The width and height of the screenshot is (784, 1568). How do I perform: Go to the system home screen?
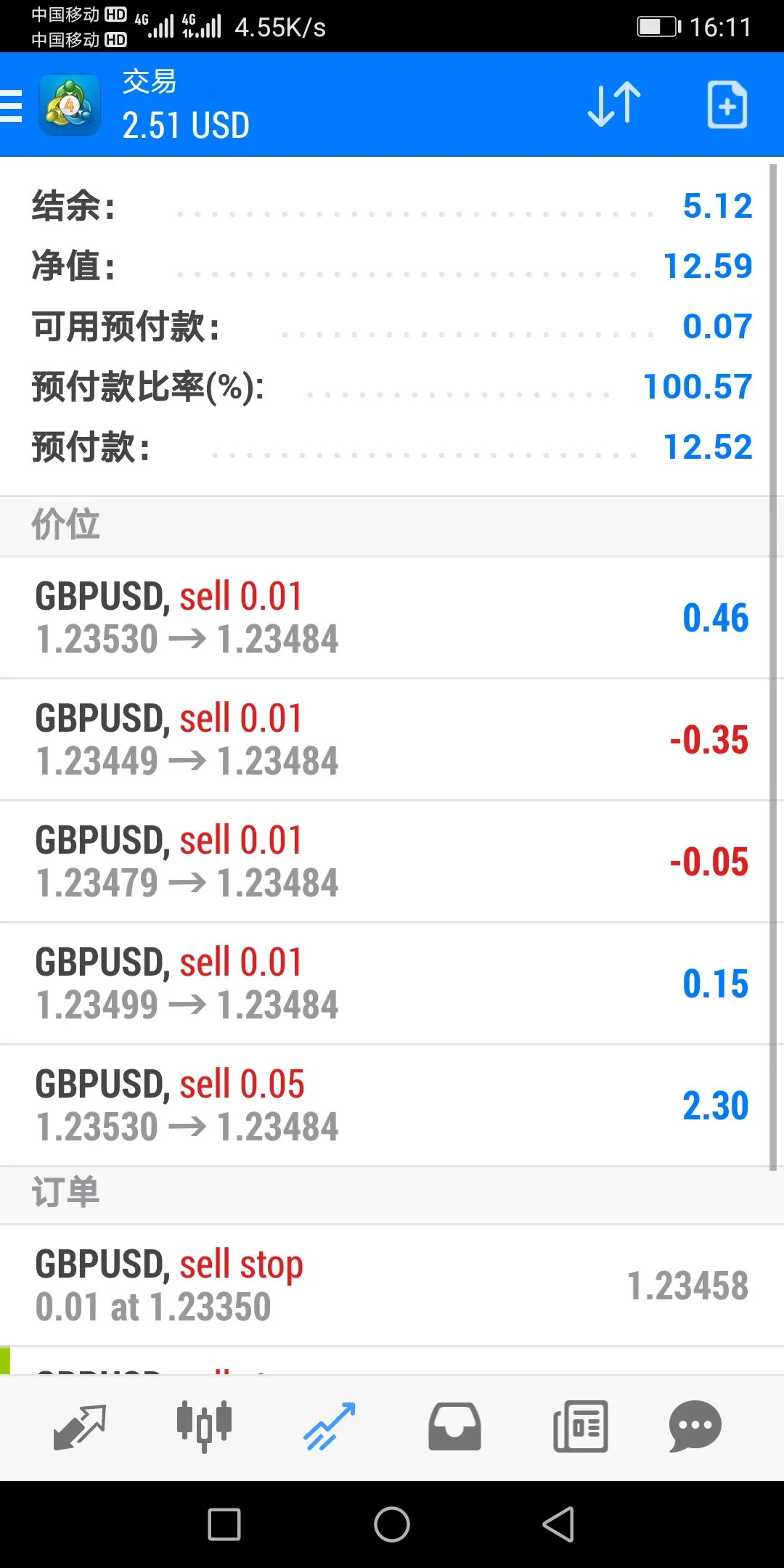pos(392,1524)
